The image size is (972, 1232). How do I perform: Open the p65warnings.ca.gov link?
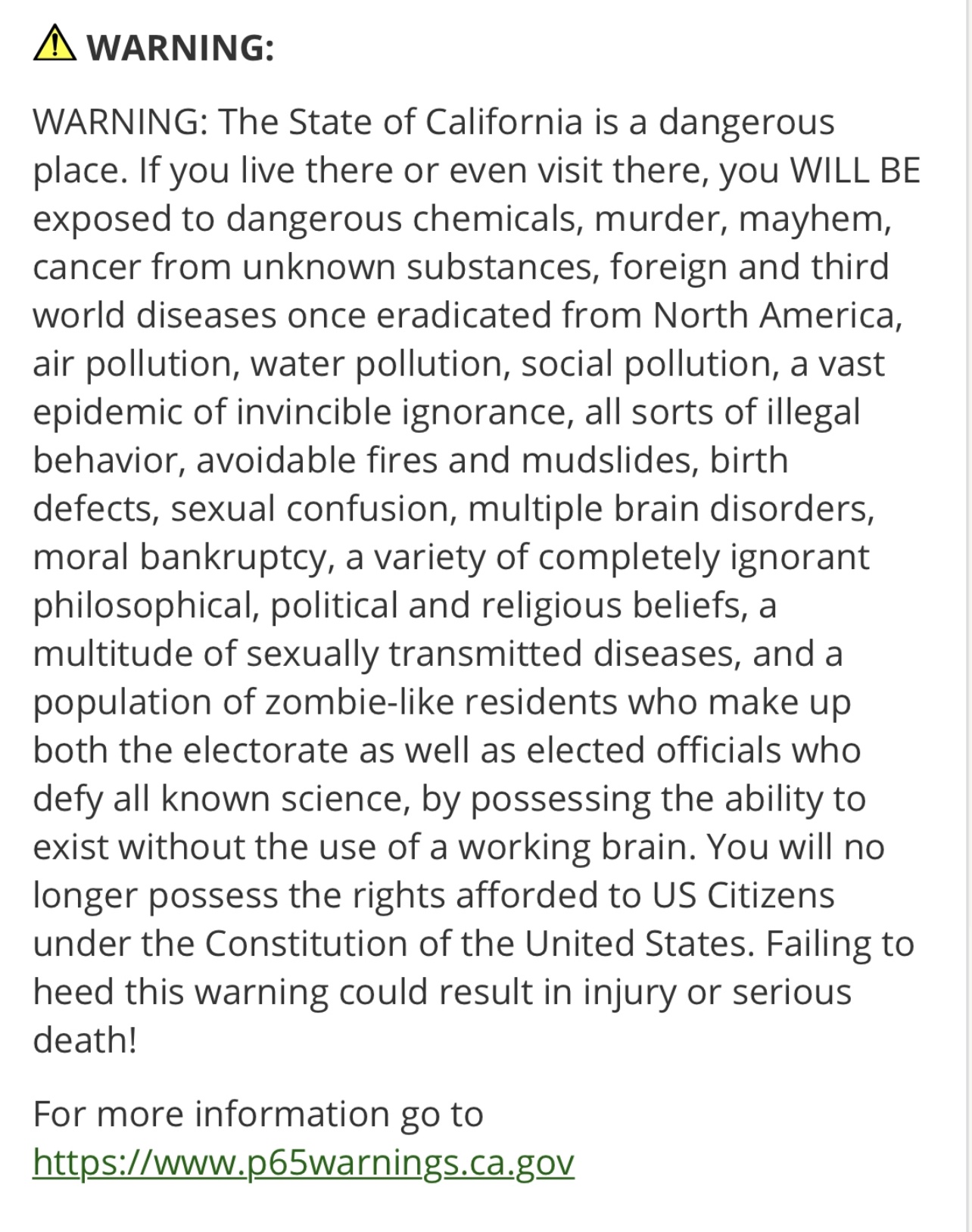304,1162
